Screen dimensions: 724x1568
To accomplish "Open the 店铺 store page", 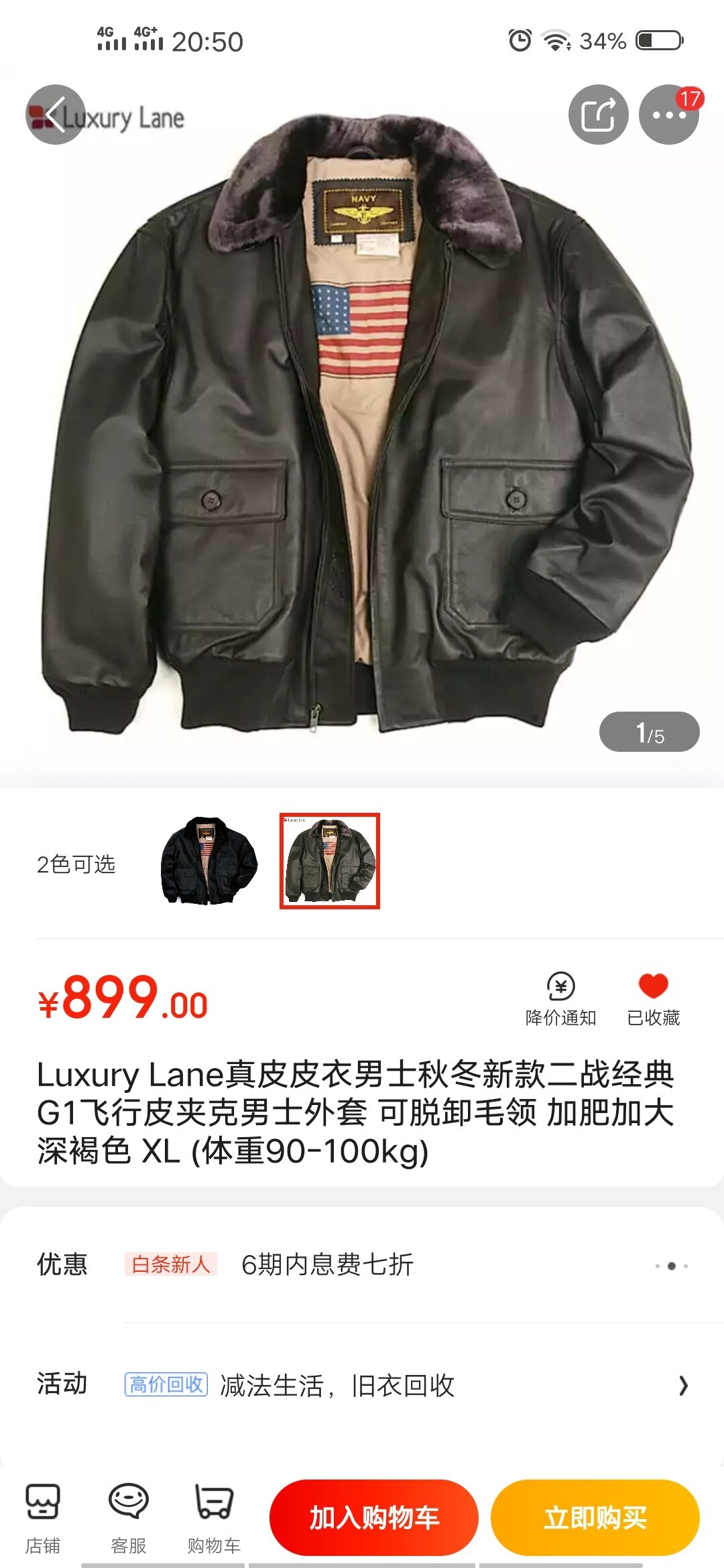I will click(43, 1518).
